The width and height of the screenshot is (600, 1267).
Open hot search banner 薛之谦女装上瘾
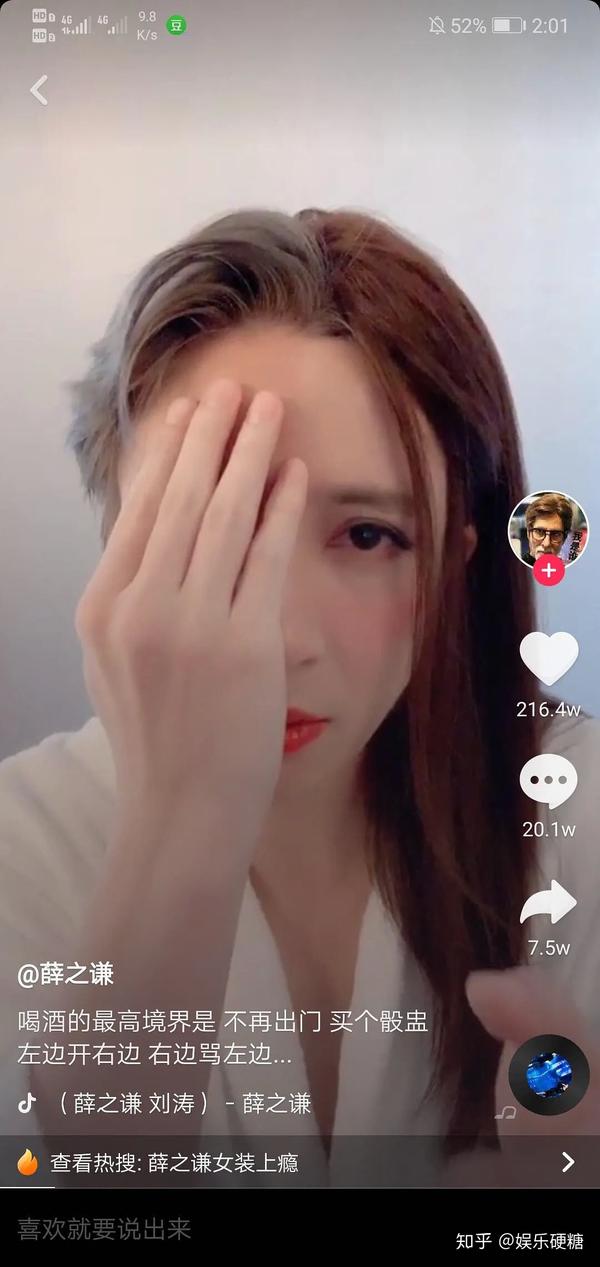coord(290,1162)
